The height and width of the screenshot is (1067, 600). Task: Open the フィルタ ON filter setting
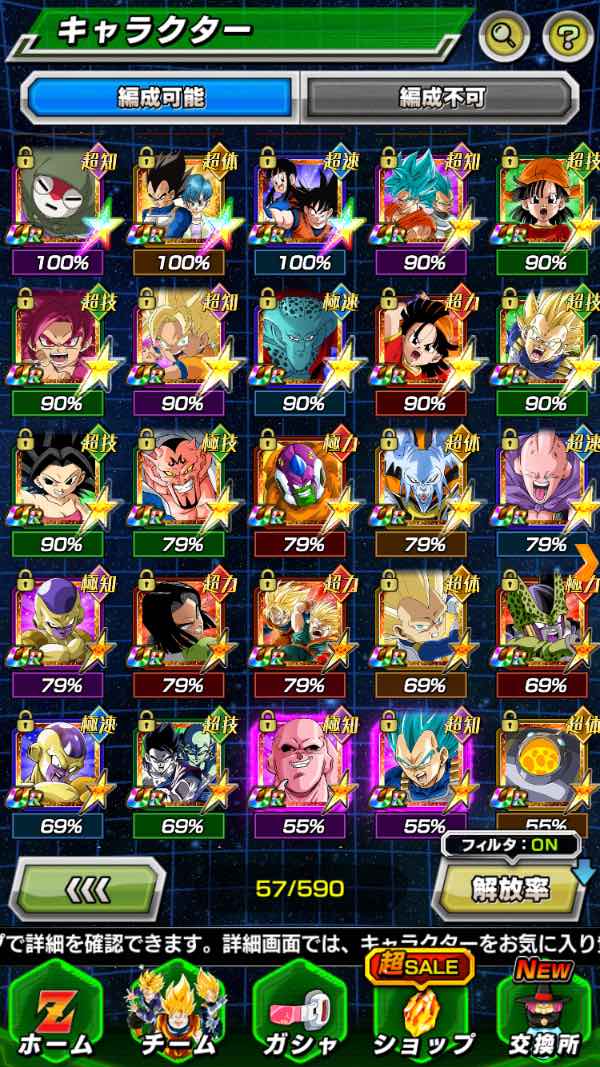(x=510, y=845)
